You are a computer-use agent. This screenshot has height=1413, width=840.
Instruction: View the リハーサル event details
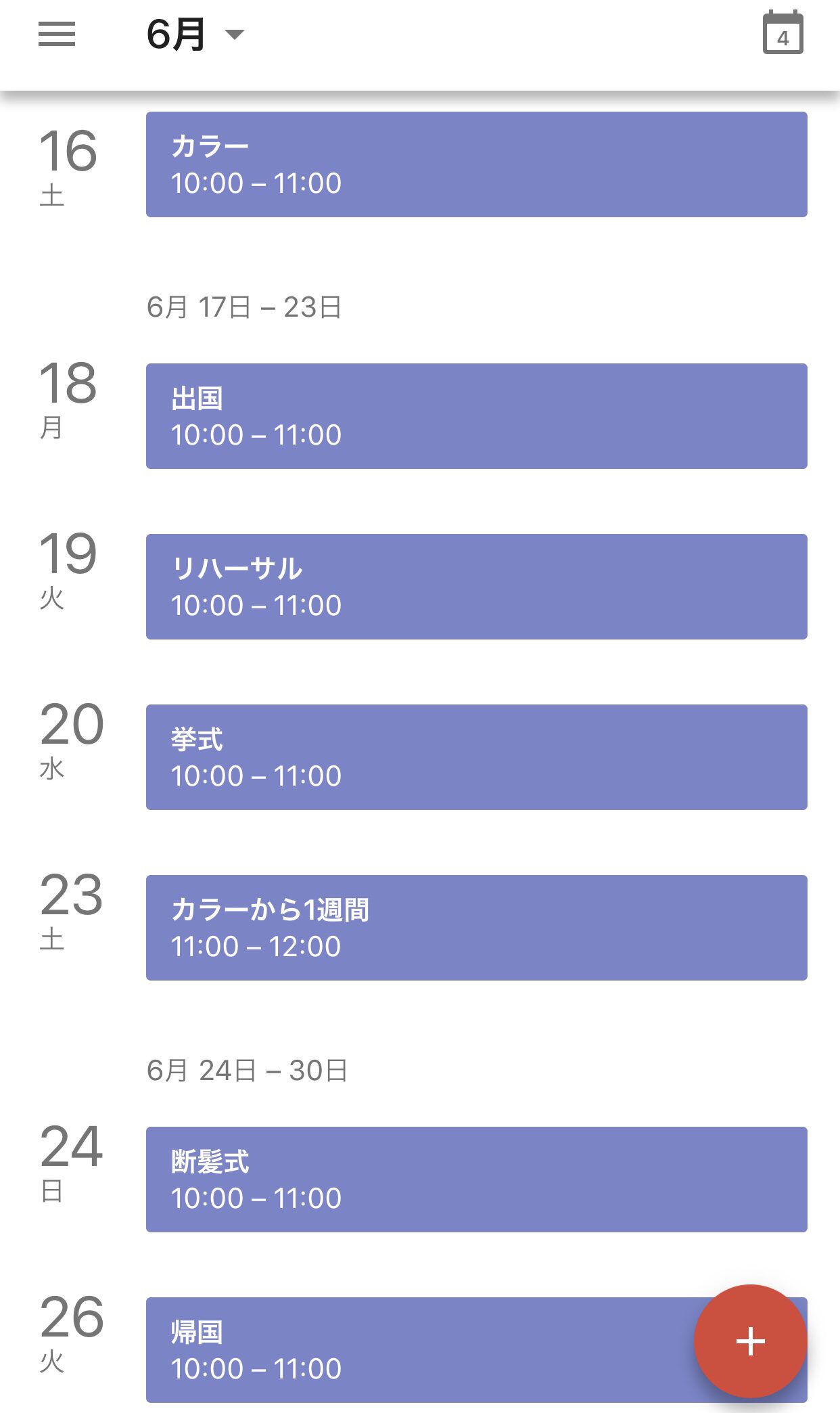[476, 587]
